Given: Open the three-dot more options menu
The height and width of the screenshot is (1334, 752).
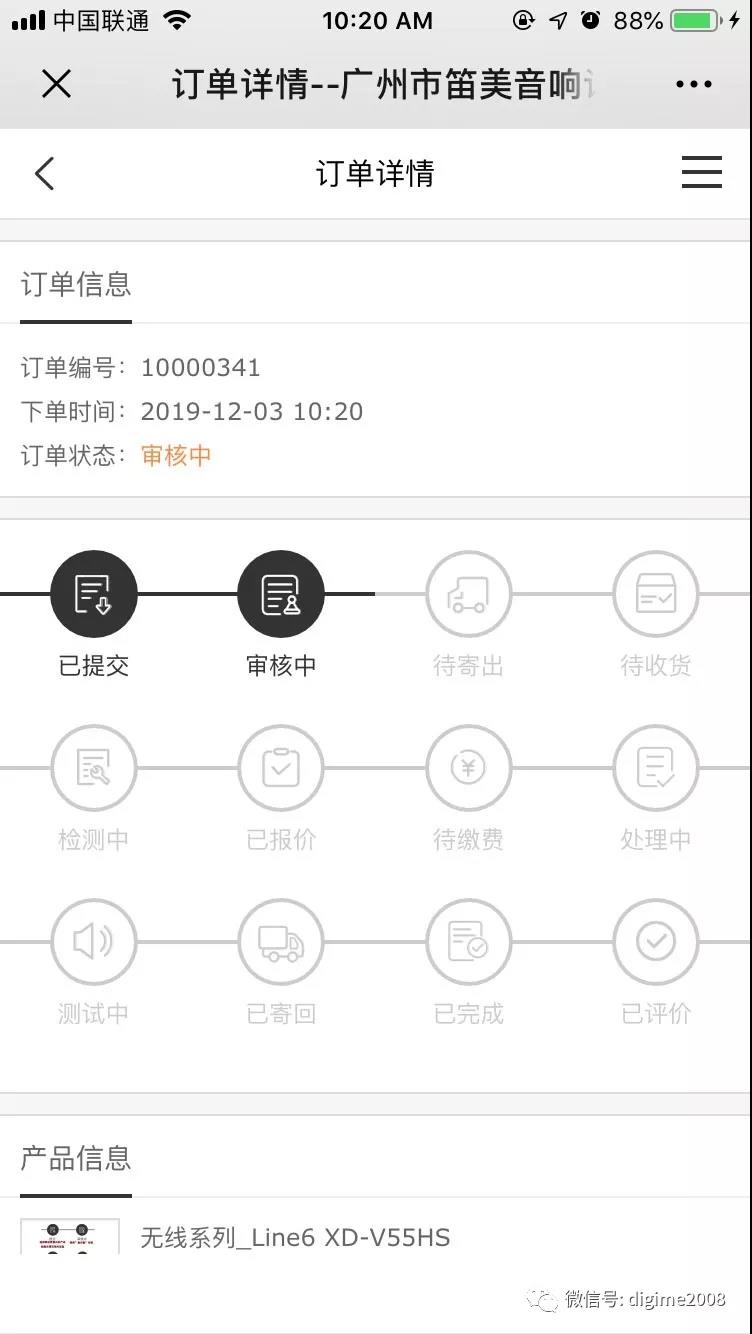Looking at the screenshot, I should click(x=693, y=84).
